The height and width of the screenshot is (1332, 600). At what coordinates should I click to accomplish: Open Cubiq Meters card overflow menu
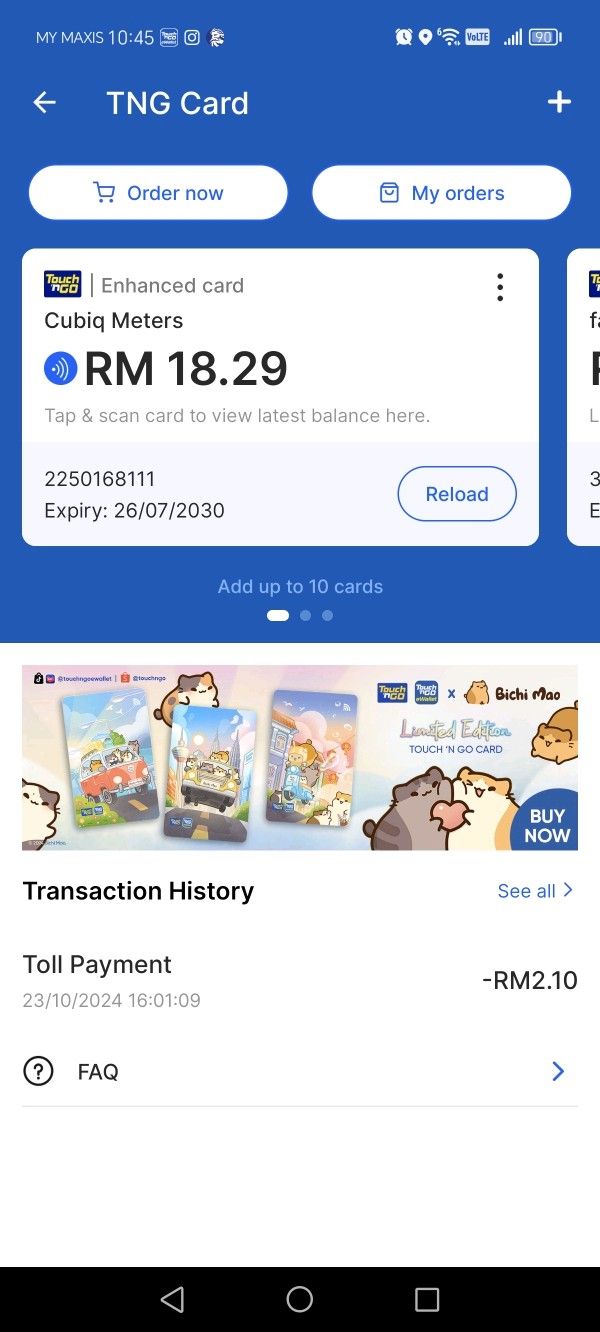pyautogui.click(x=500, y=287)
